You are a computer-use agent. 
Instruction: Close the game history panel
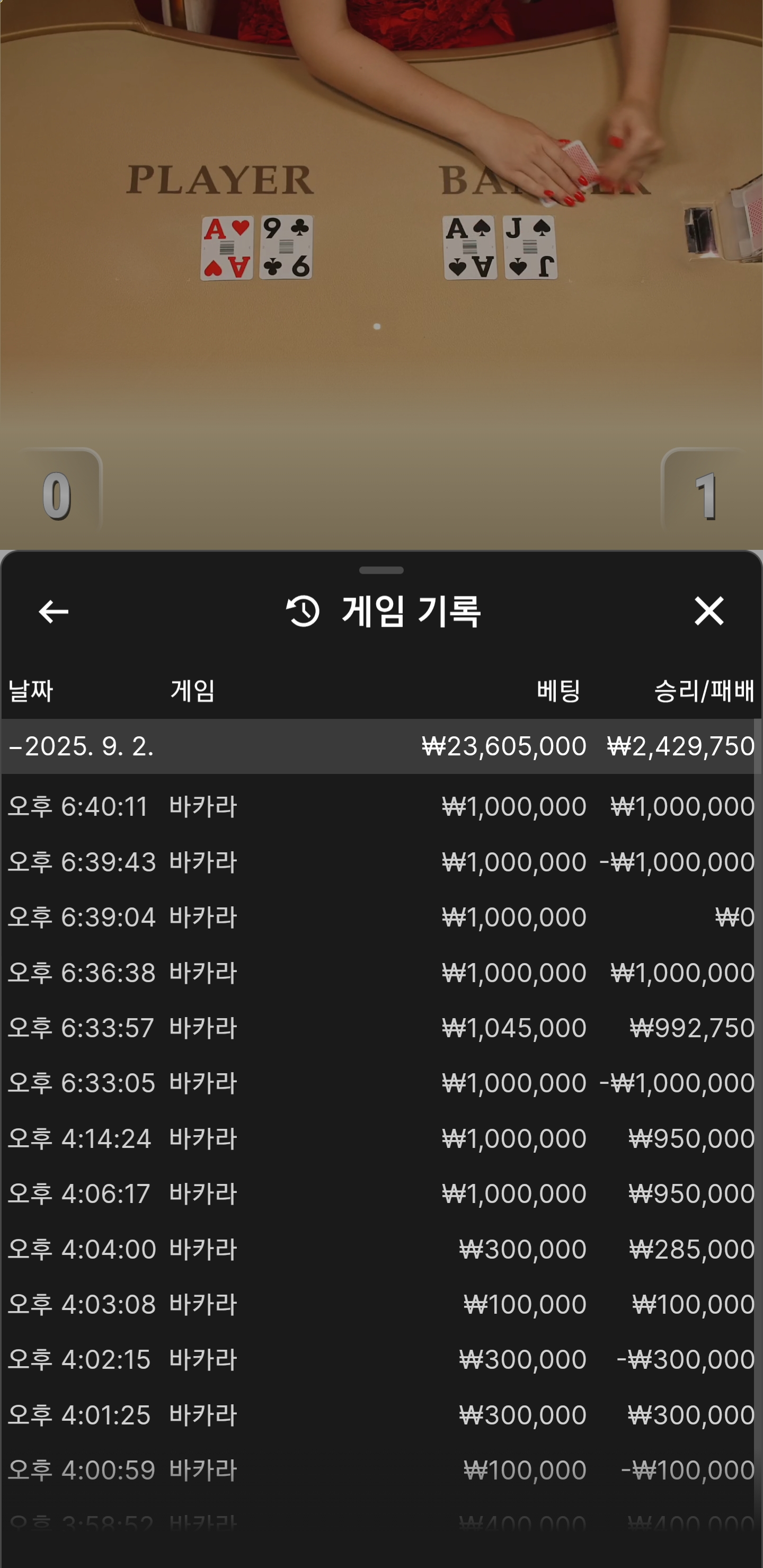pos(709,611)
